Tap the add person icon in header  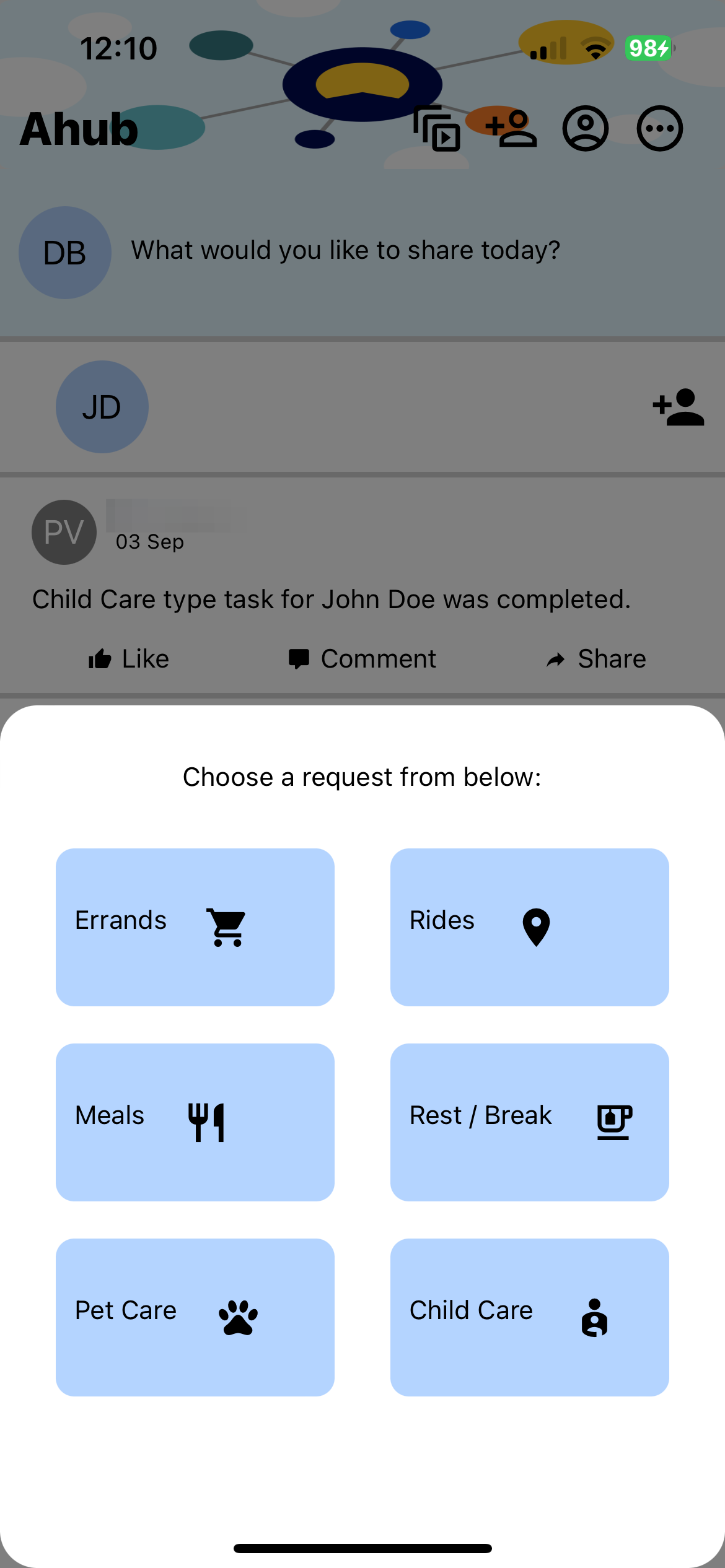[511, 129]
